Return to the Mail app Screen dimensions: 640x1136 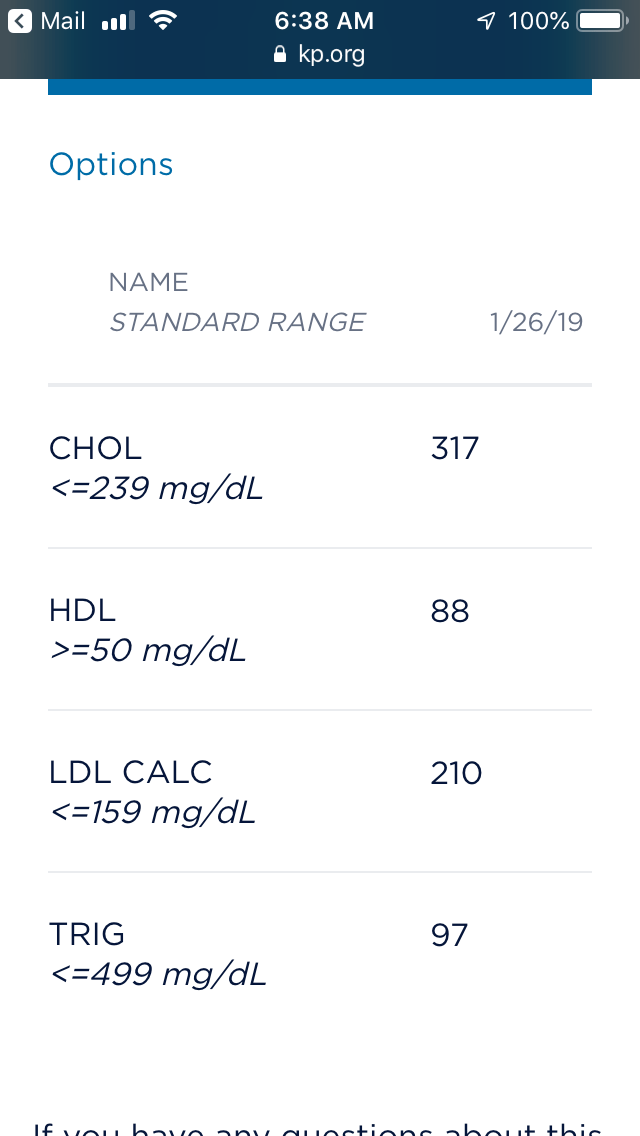[x=48, y=21]
